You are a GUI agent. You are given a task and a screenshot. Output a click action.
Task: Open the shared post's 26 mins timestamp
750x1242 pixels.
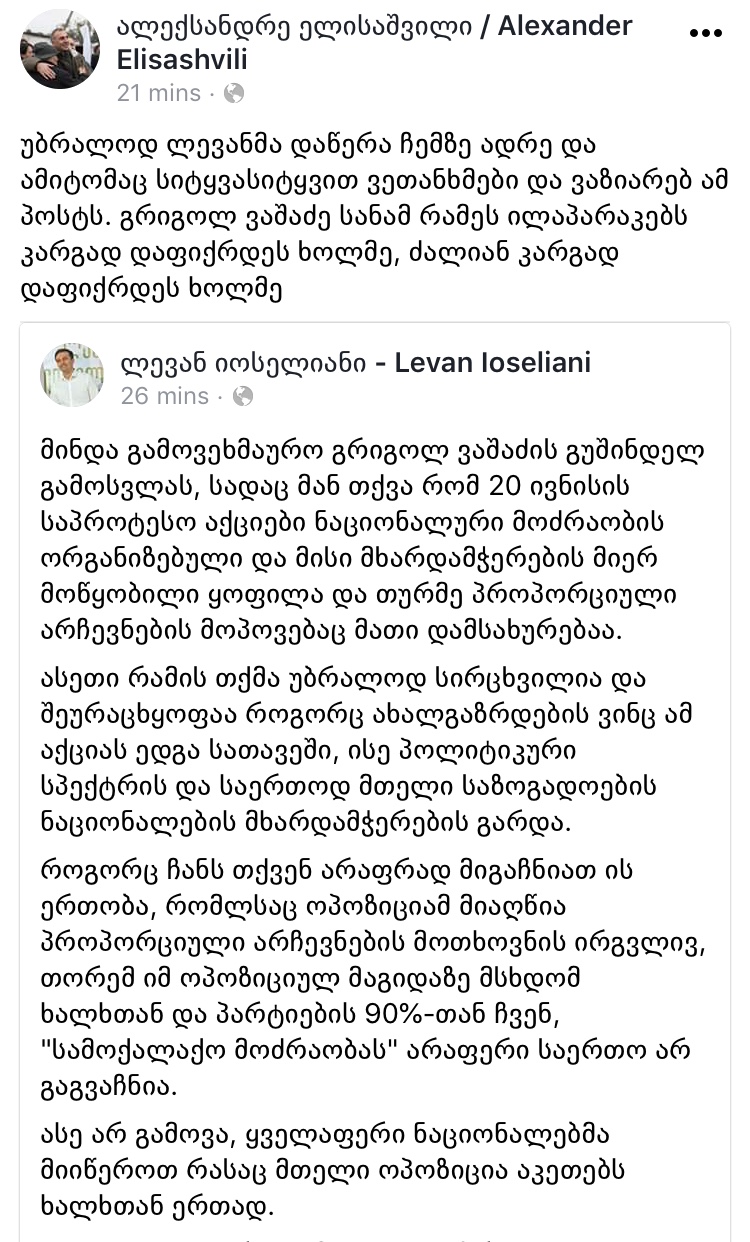pos(164,396)
